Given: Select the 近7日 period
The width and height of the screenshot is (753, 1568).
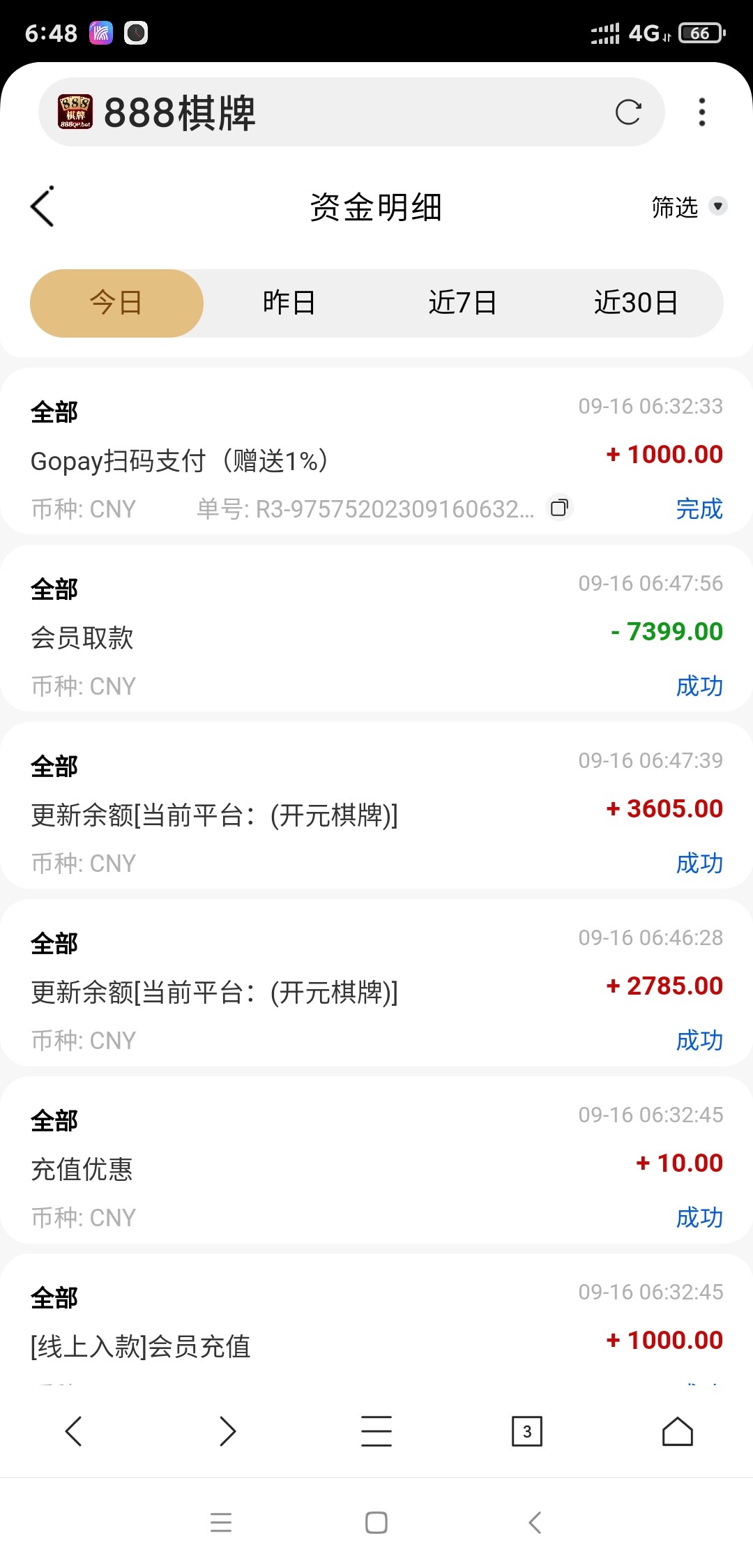Looking at the screenshot, I should (463, 303).
